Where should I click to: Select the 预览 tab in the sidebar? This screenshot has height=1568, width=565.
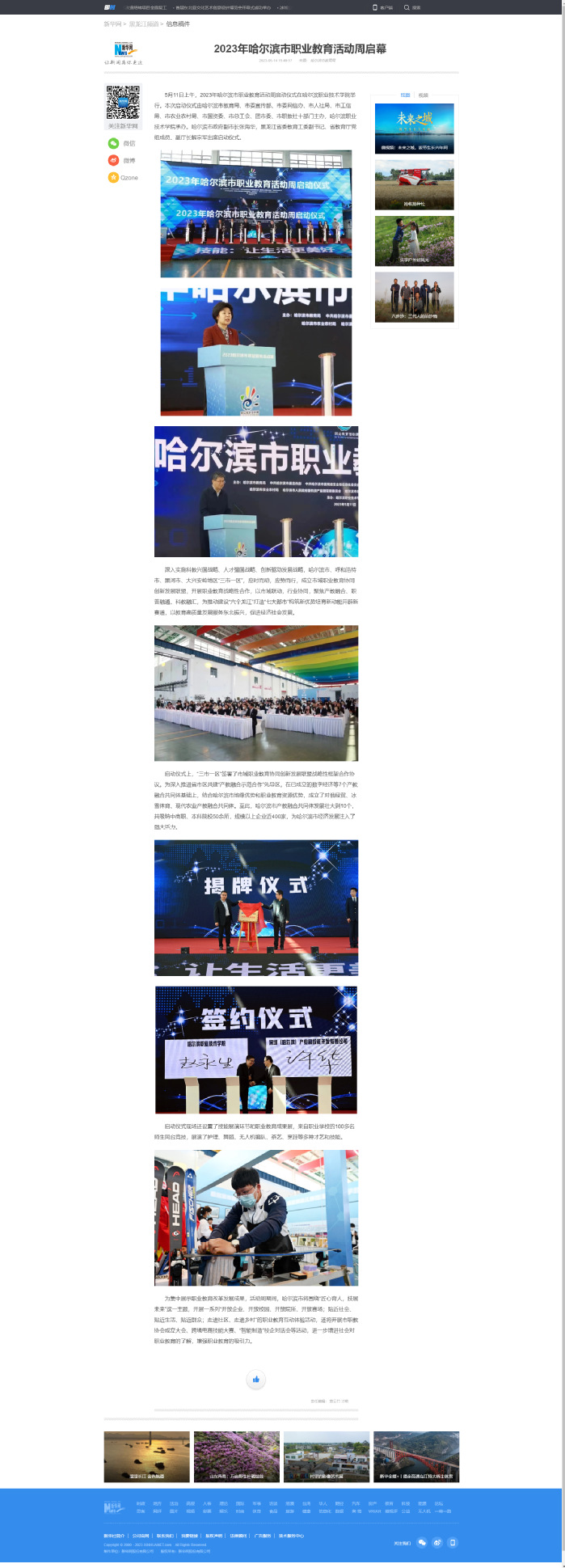click(405, 95)
